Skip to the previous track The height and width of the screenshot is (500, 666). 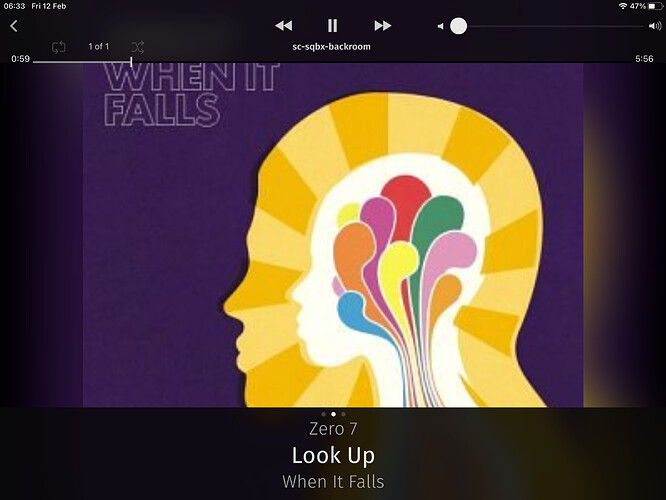(284, 26)
